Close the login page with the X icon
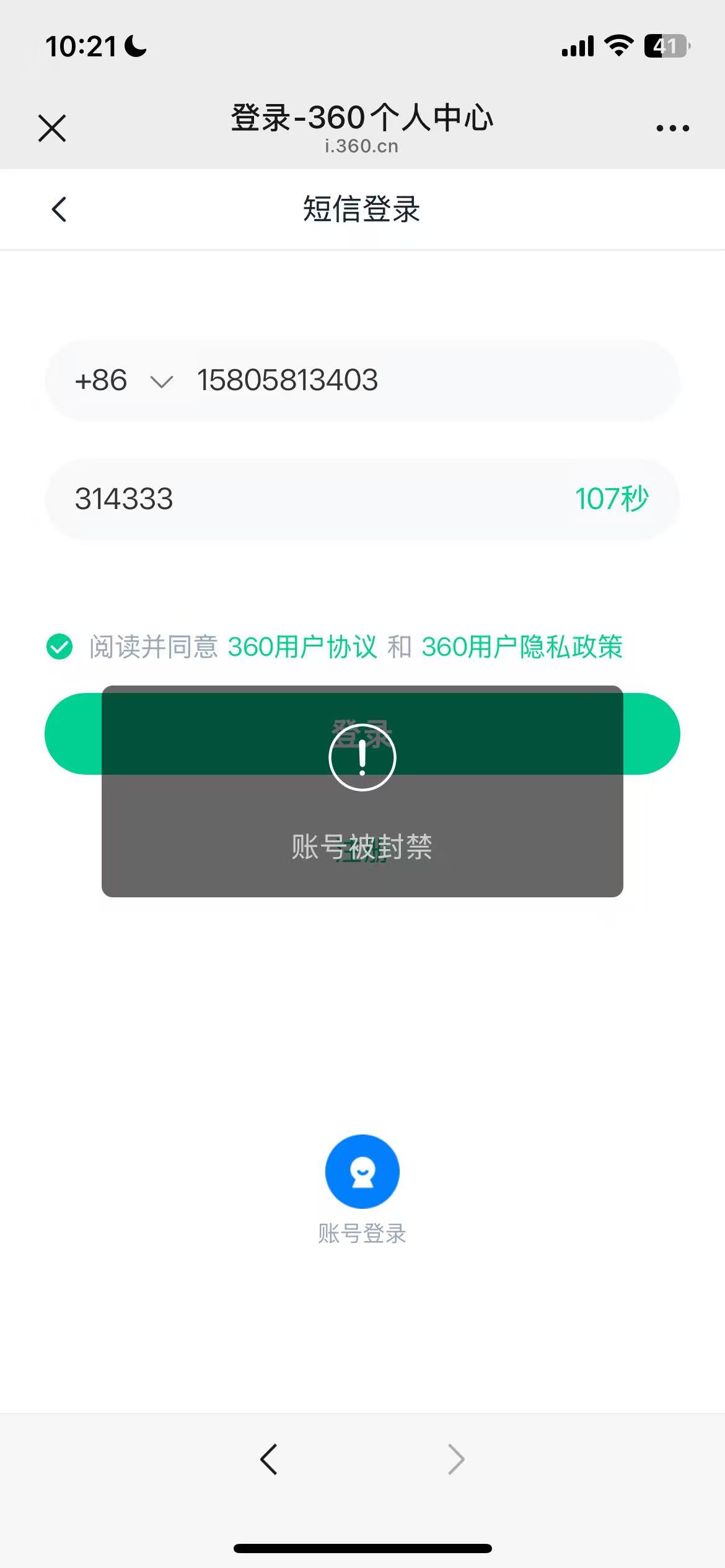The image size is (725, 1568). tap(51, 128)
